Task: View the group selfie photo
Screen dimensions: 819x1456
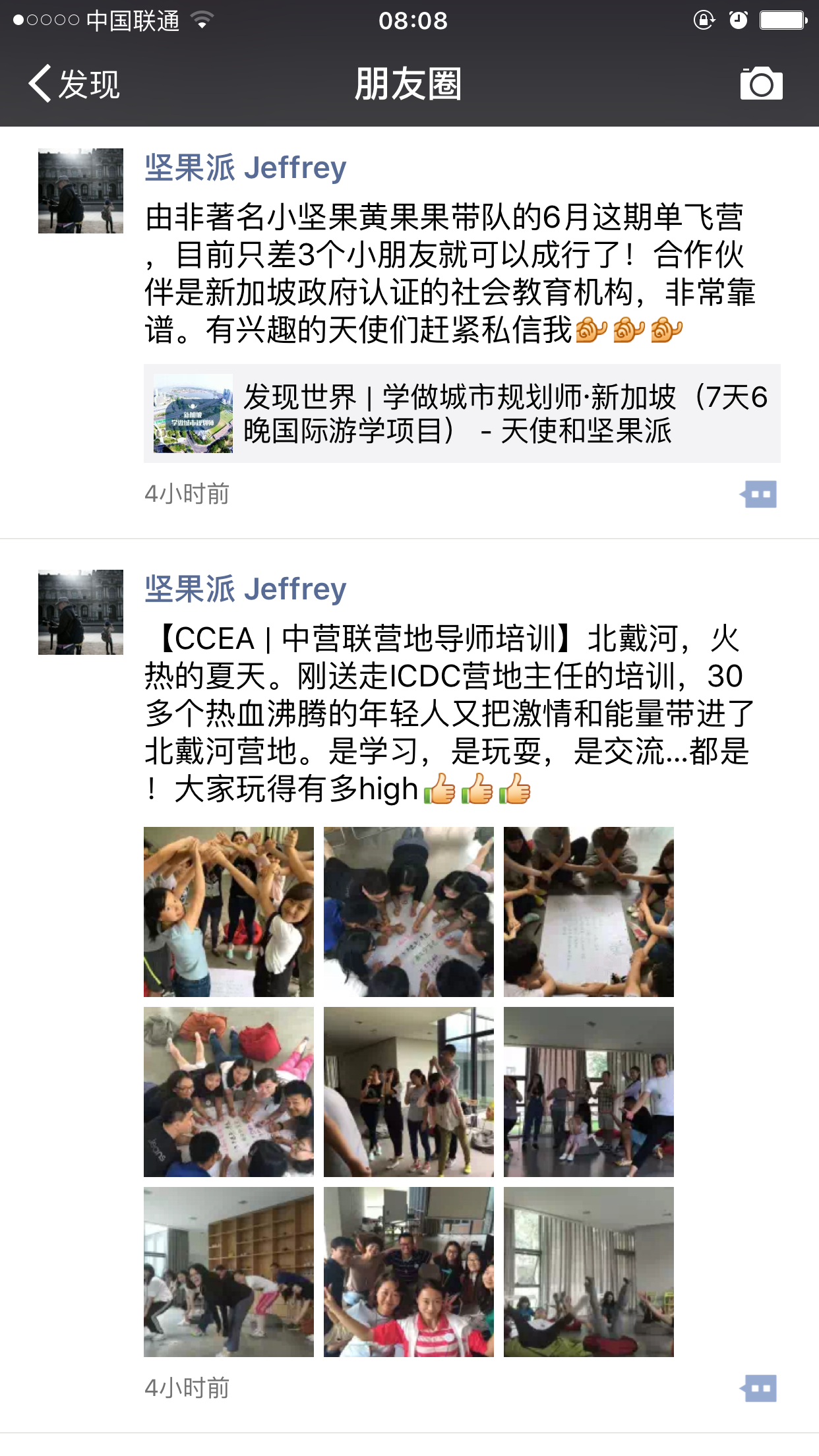Action: click(409, 1271)
